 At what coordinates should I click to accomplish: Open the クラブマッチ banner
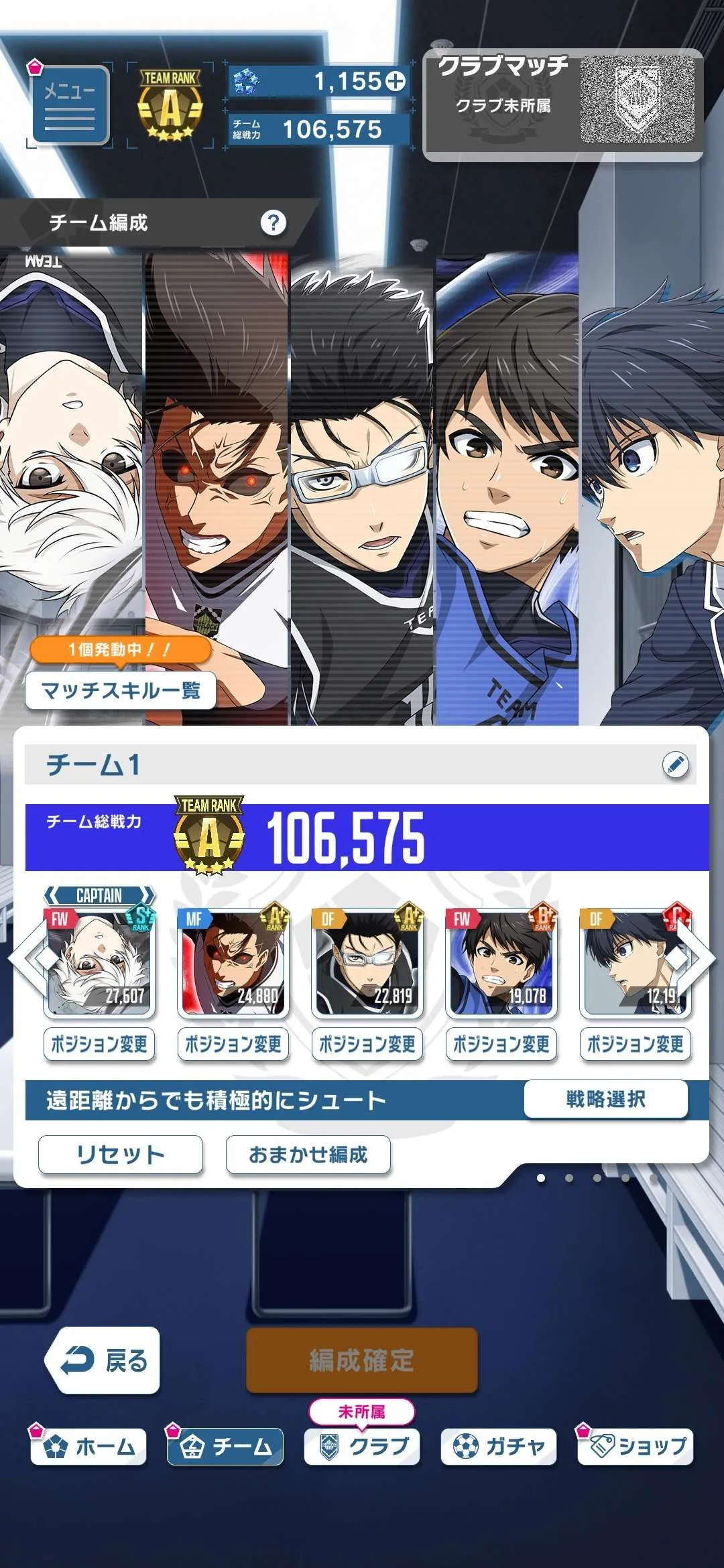[x=563, y=105]
